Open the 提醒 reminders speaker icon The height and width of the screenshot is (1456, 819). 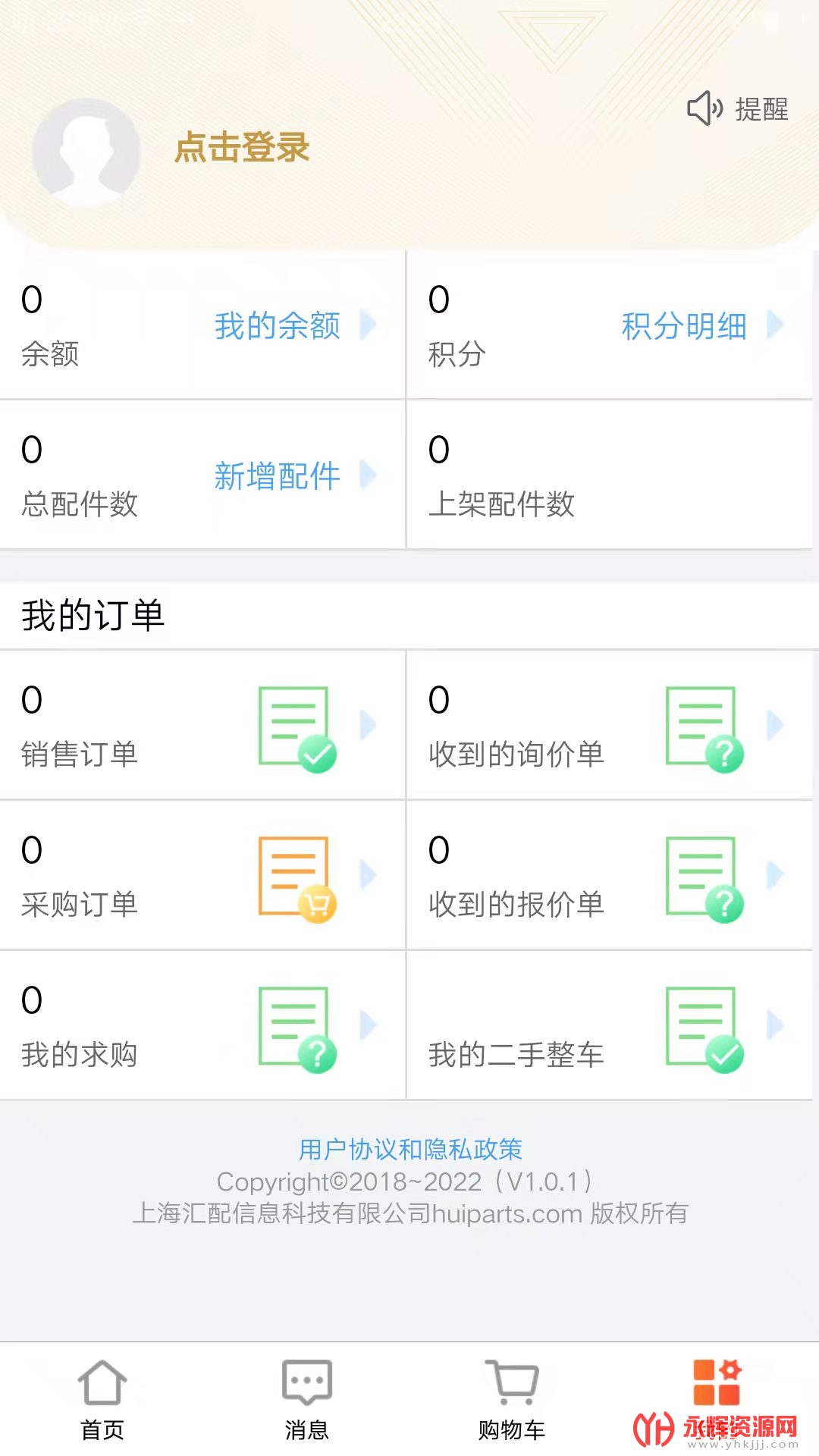pyautogui.click(x=704, y=108)
